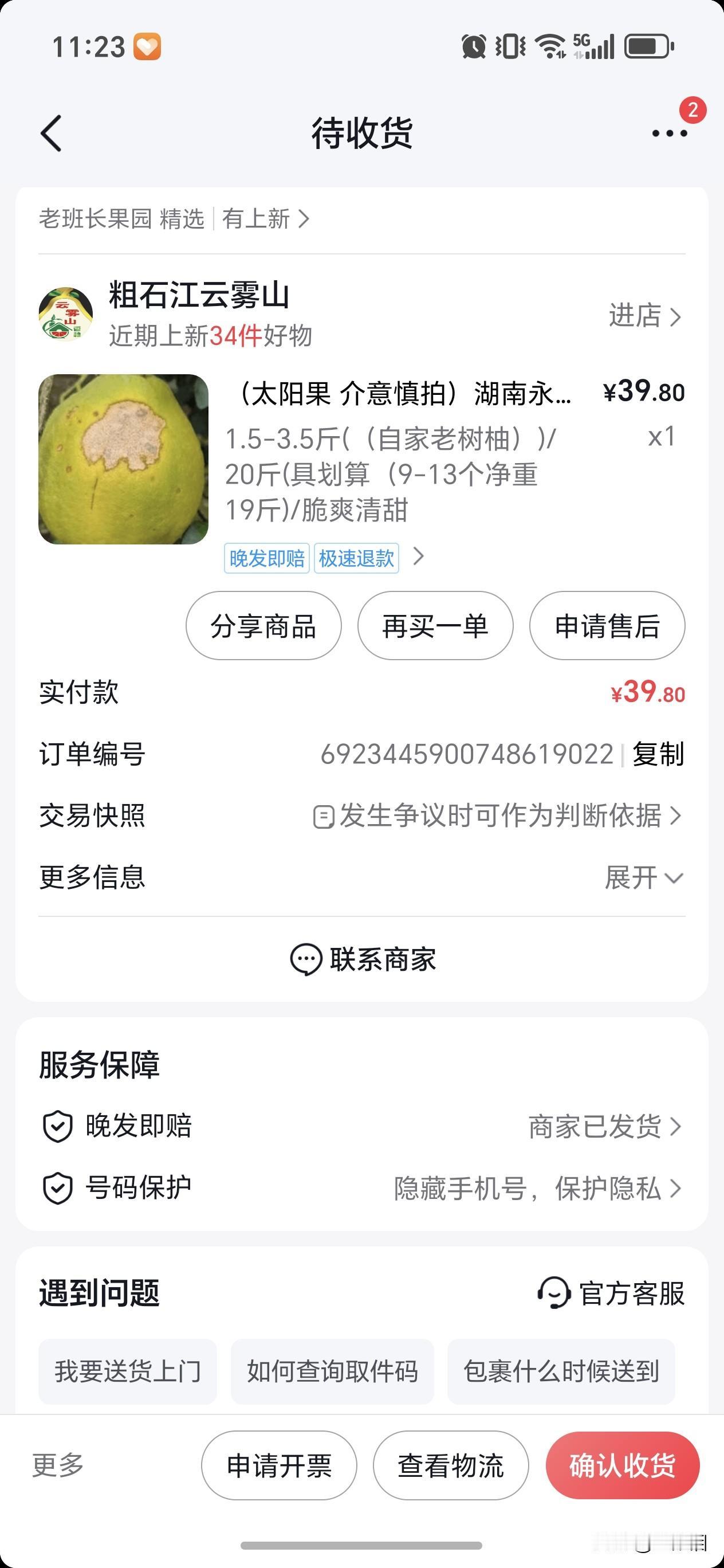Open 老班长果园 精选 有上新 link
Image resolution: width=724 pixels, height=1568 pixels.
175,218
